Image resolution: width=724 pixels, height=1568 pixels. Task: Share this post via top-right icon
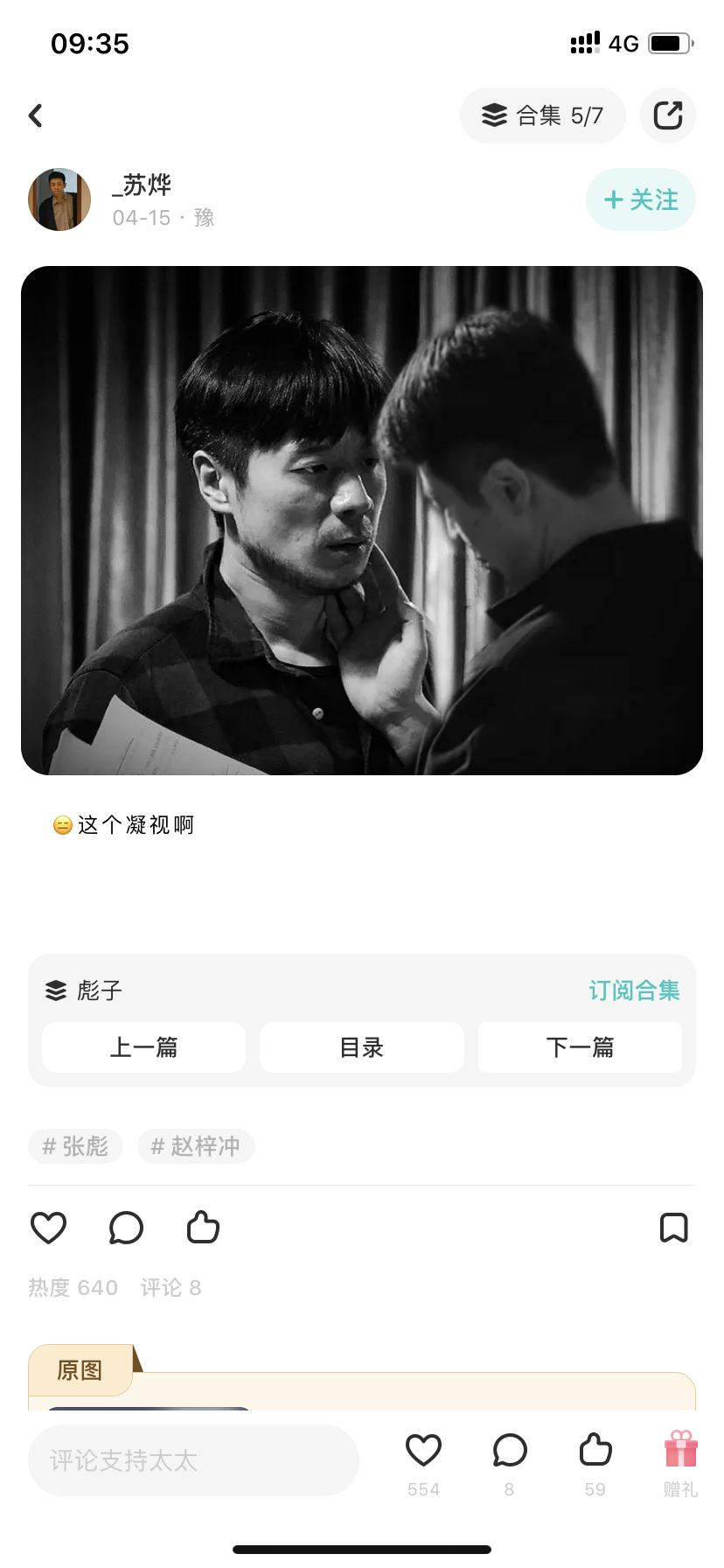668,115
